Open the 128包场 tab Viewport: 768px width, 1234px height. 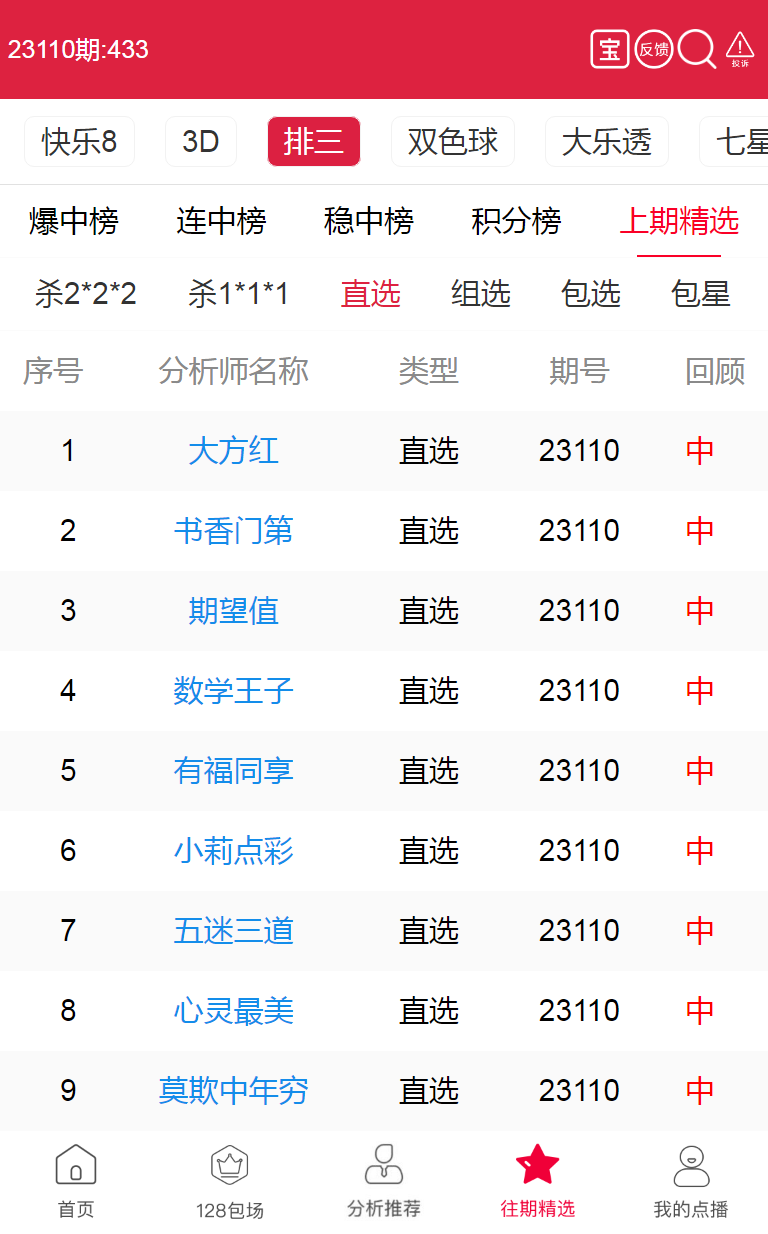click(x=230, y=1182)
